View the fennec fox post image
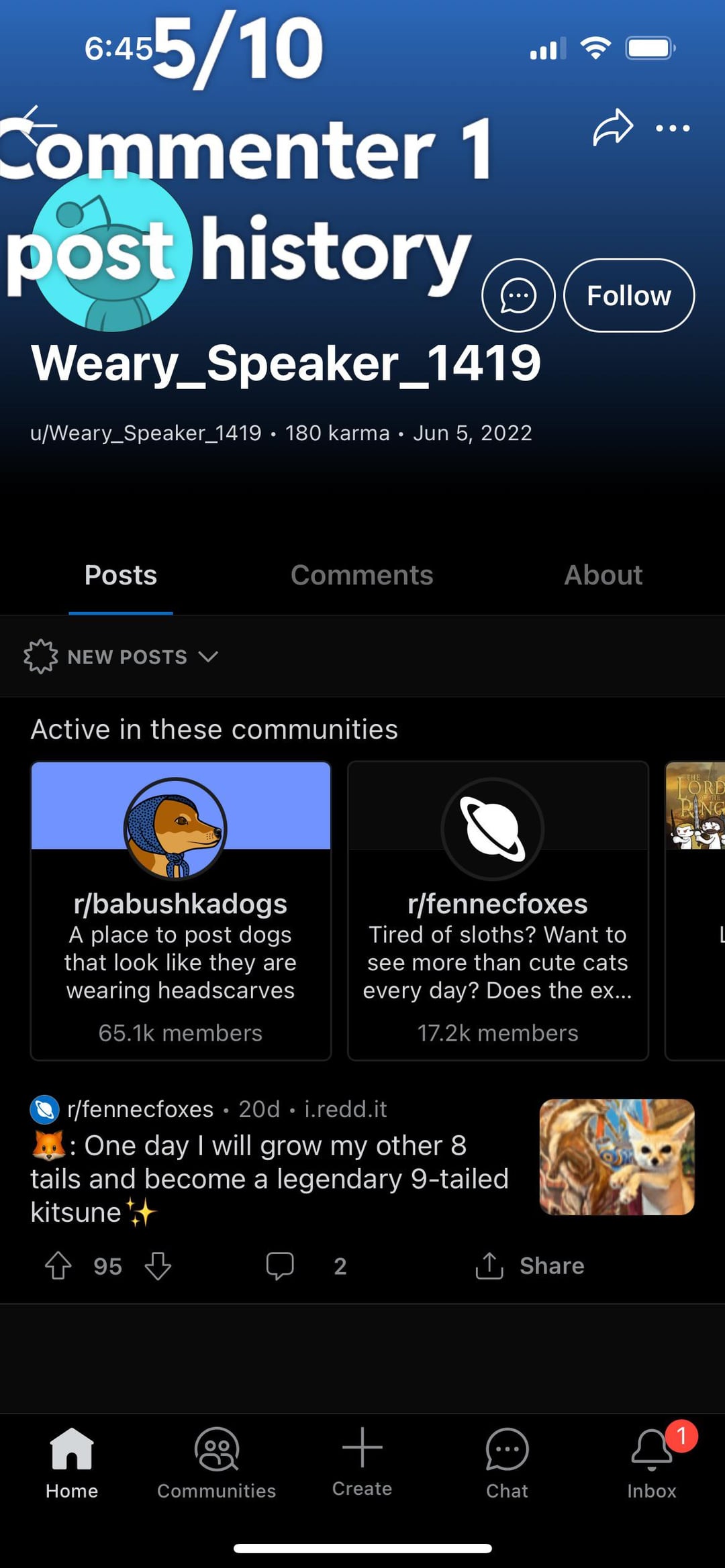Viewport: 725px width, 1568px height. point(616,1157)
